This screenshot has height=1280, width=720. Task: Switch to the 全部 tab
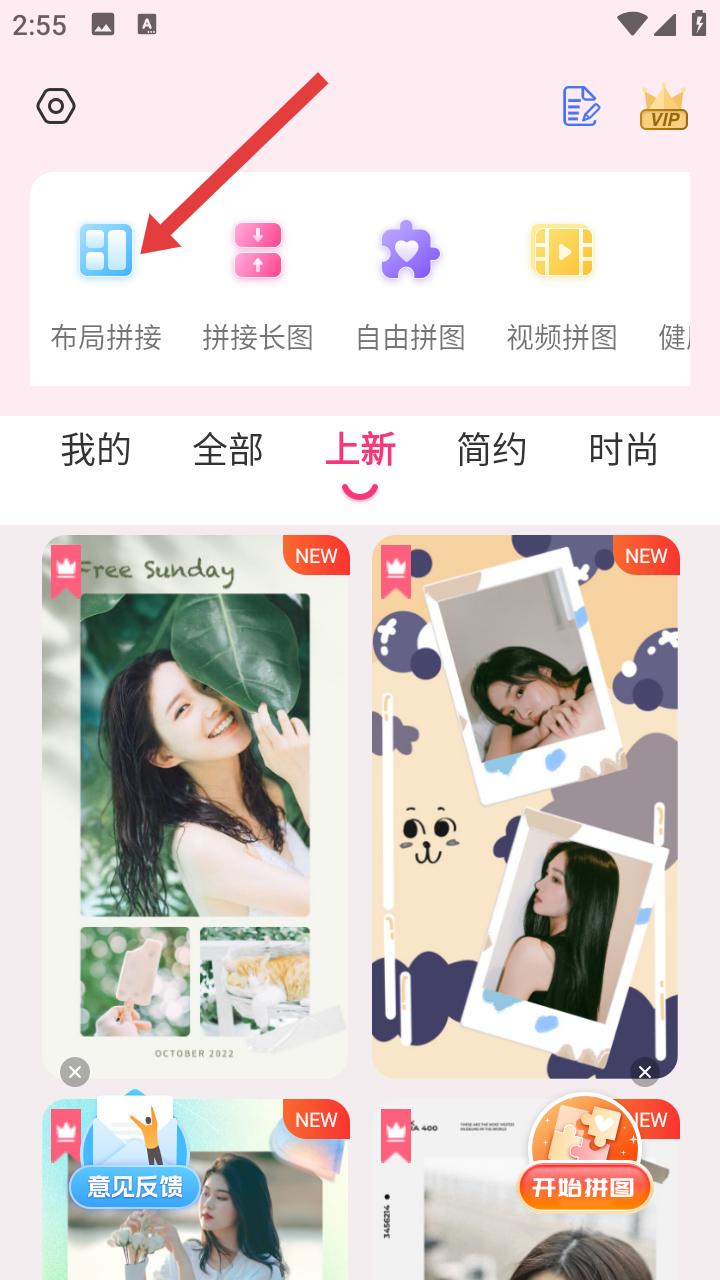pos(228,450)
